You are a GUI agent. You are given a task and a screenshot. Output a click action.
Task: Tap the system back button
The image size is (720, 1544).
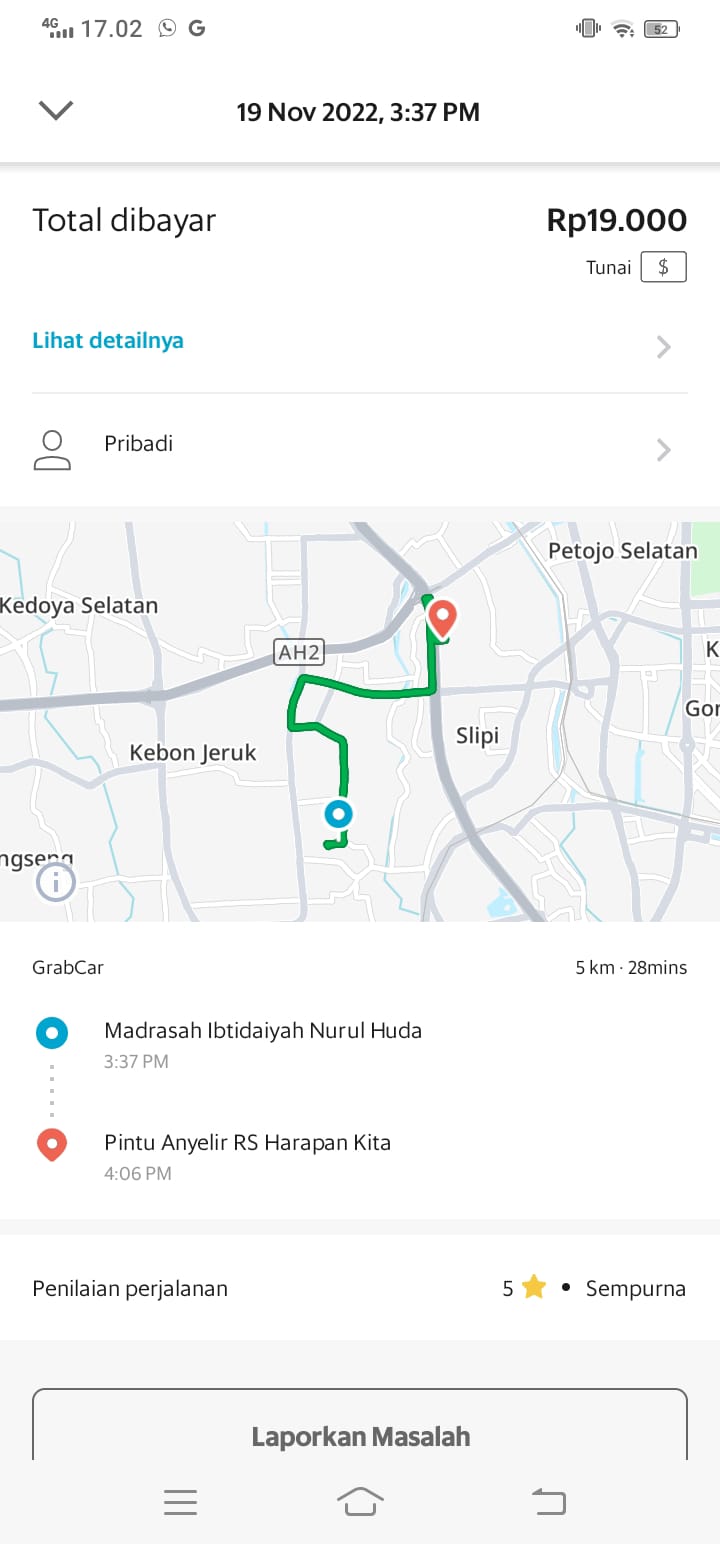(548, 1500)
